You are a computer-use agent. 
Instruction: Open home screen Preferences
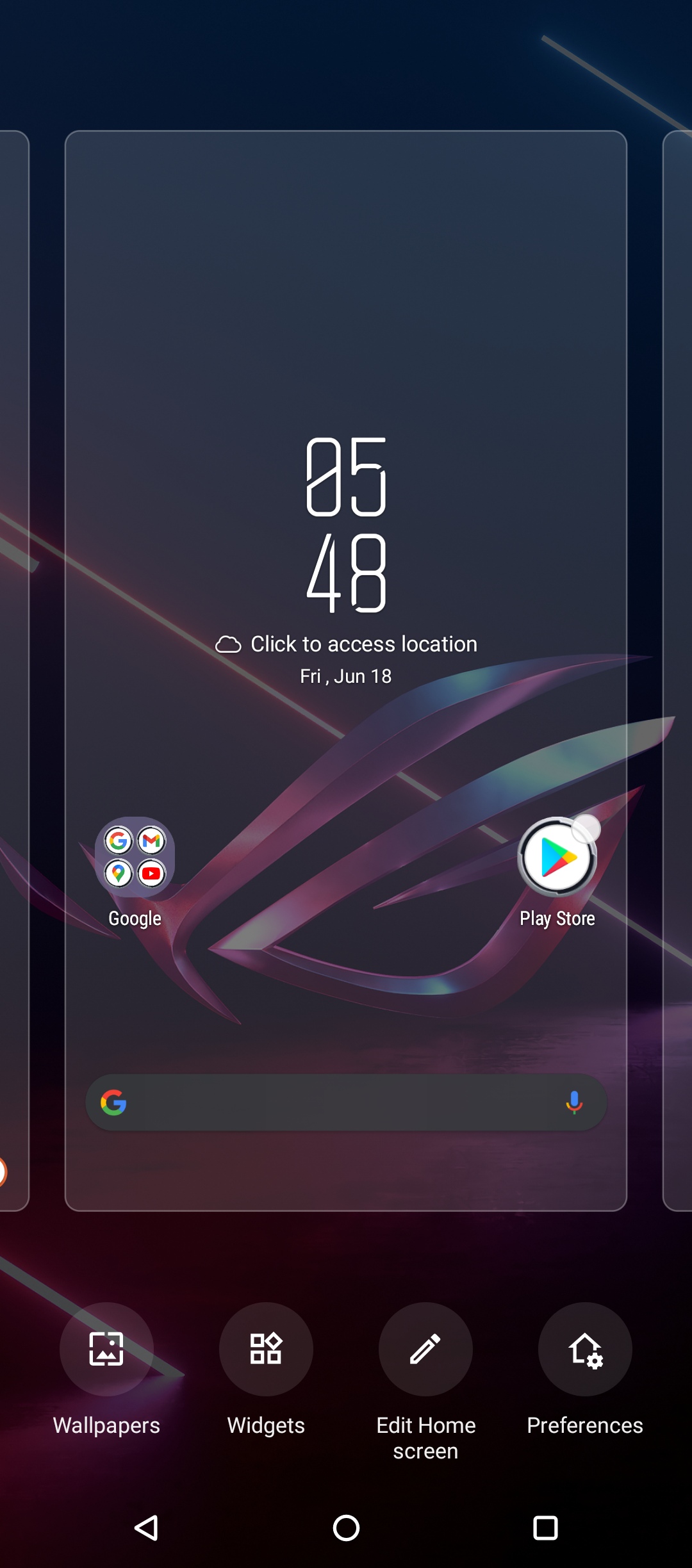pos(585,1349)
